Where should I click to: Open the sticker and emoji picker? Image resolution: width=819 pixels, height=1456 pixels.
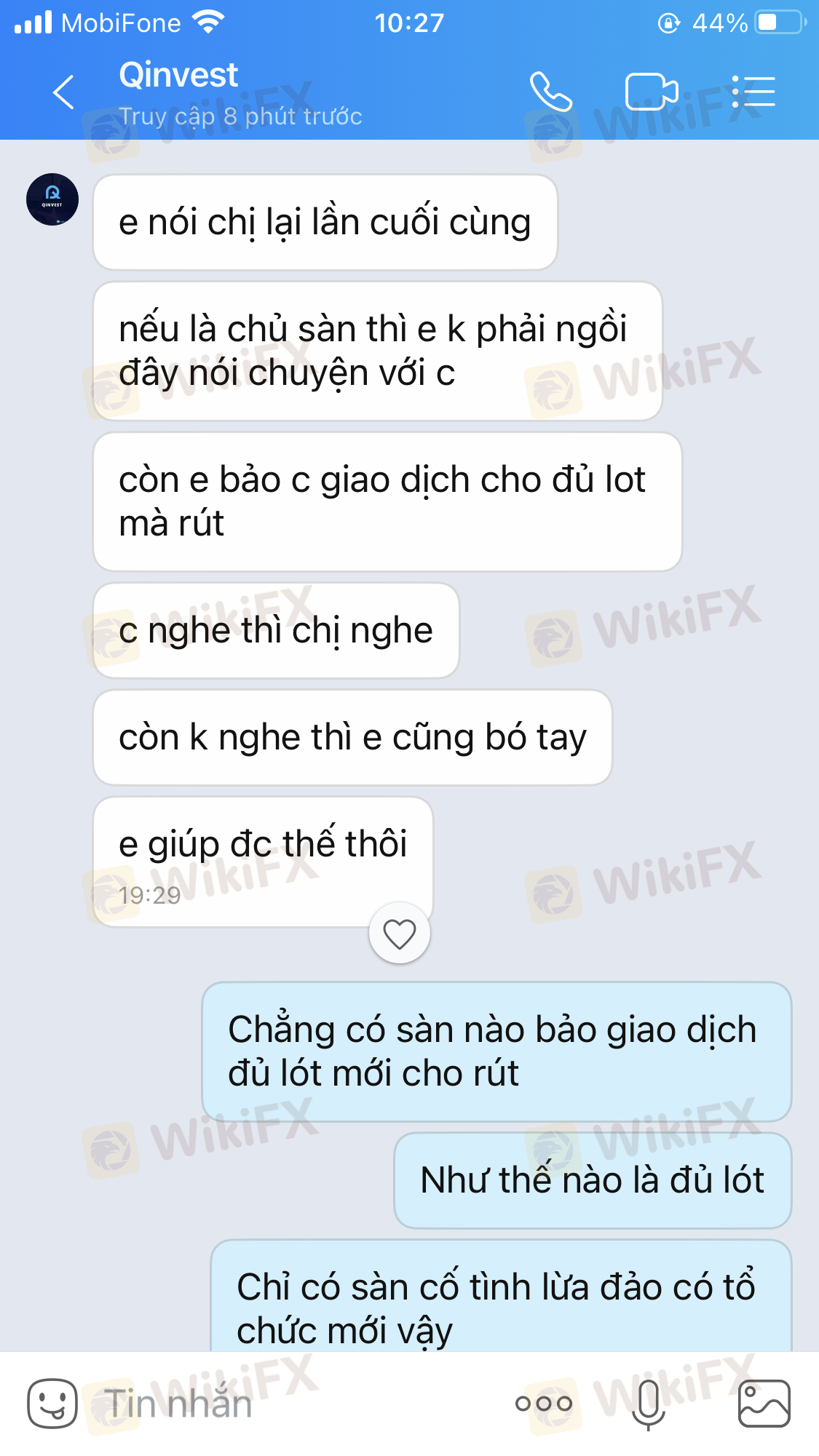tap(52, 1403)
